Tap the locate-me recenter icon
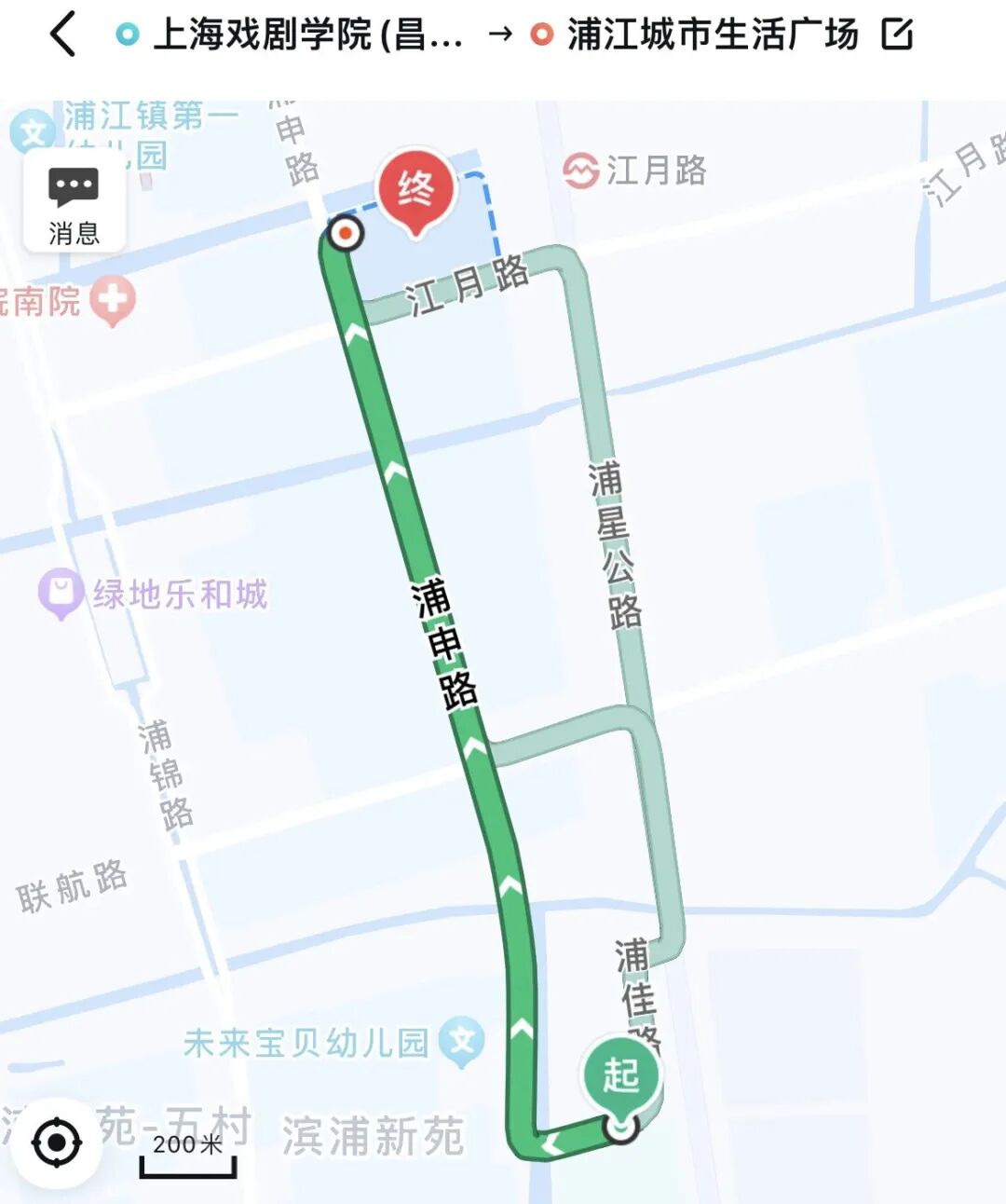1006x1204 pixels. pyautogui.click(x=58, y=1143)
